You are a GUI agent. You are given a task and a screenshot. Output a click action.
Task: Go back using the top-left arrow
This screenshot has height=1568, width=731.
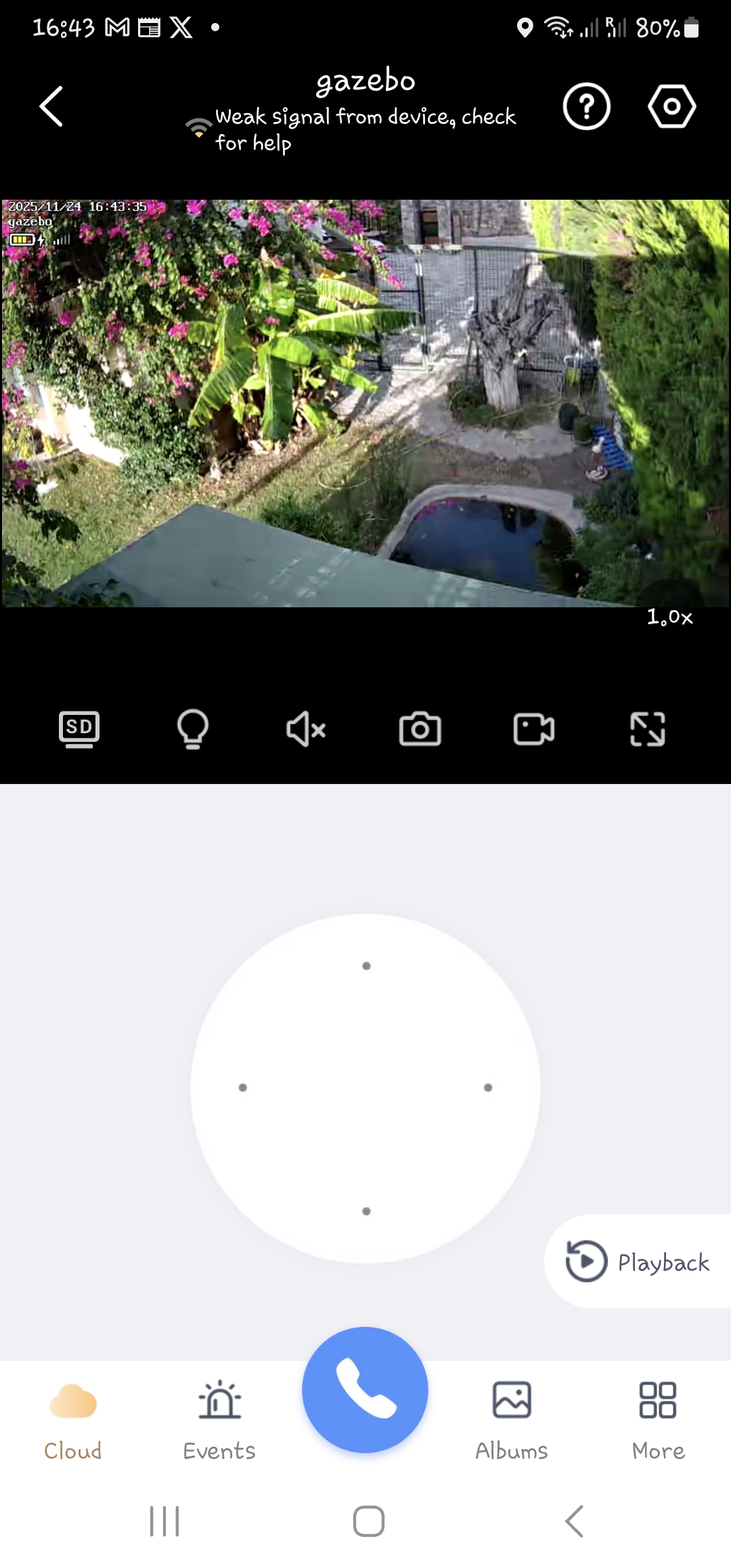(51, 106)
